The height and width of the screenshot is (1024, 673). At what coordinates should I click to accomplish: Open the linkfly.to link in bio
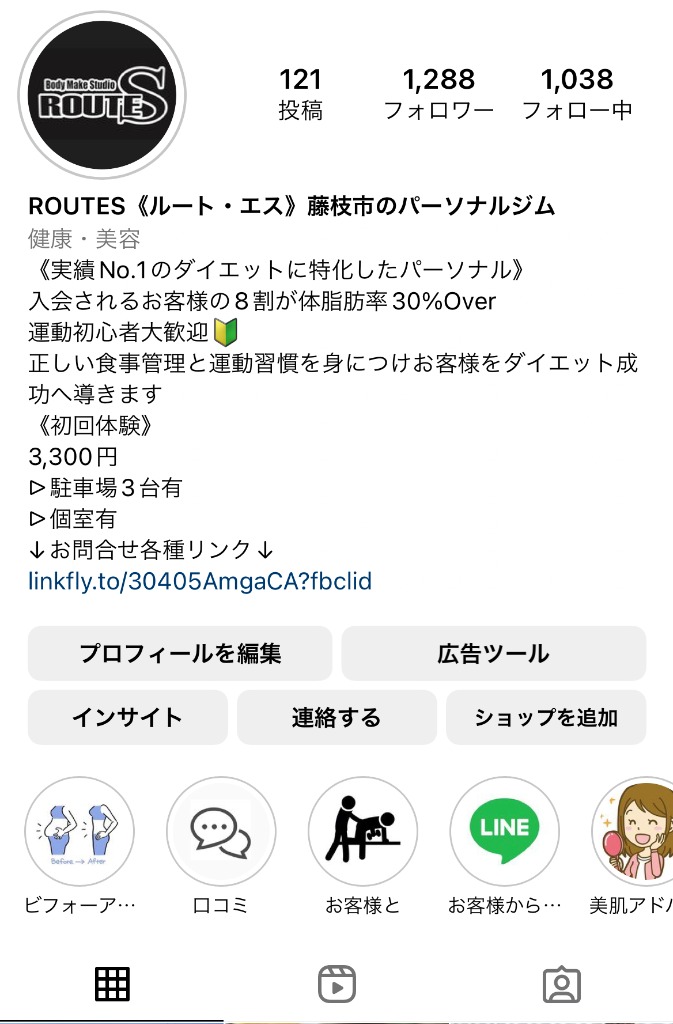tap(200, 581)
